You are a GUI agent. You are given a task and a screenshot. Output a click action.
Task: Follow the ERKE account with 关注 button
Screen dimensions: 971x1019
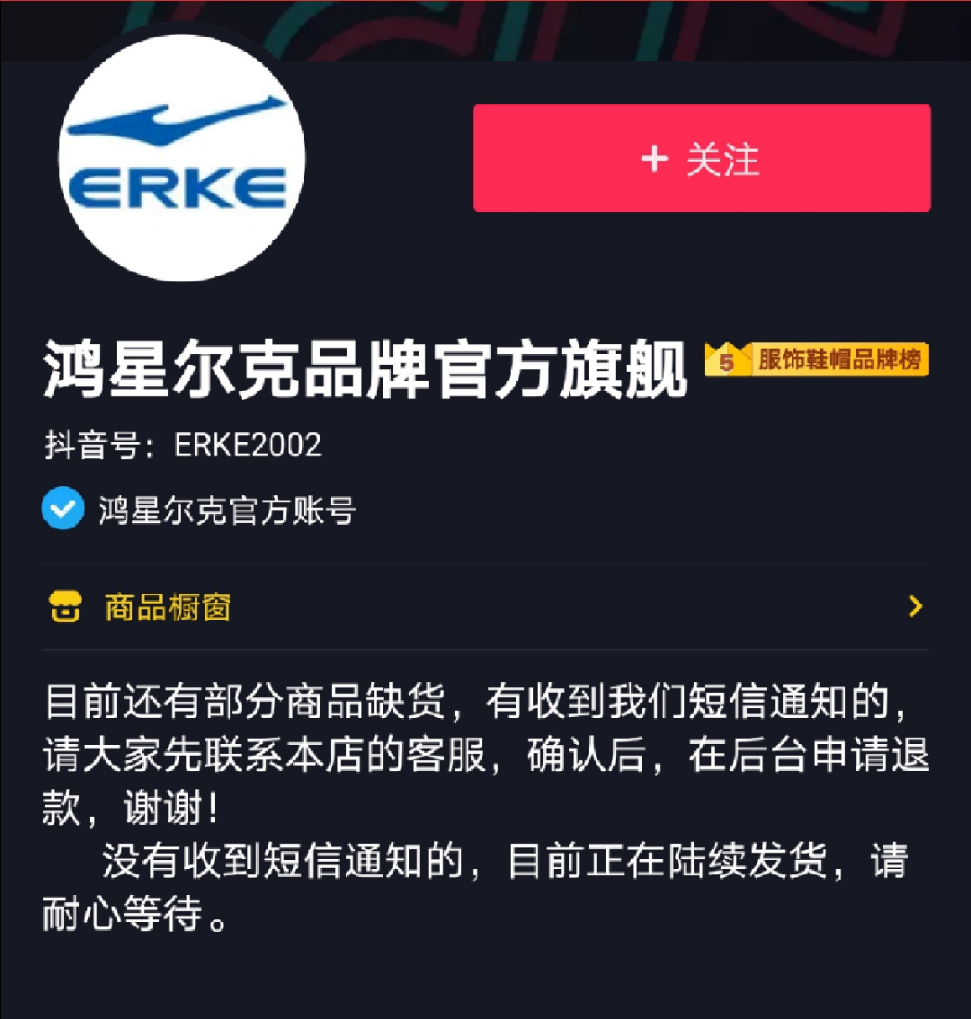pyautogui.click(x=701, y=159)
